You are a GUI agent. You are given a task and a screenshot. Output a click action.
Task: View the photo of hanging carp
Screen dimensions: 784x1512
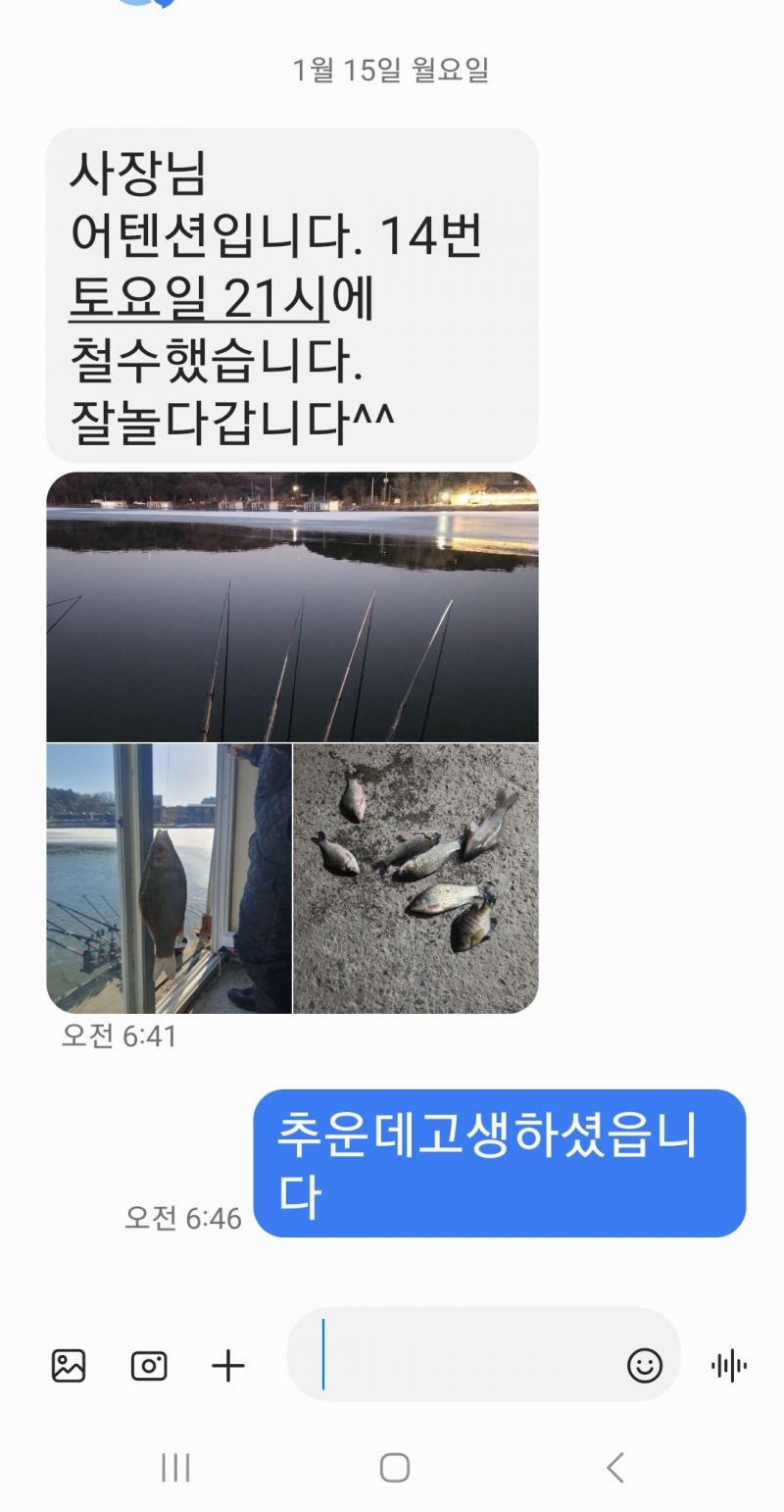click(169, 879)
